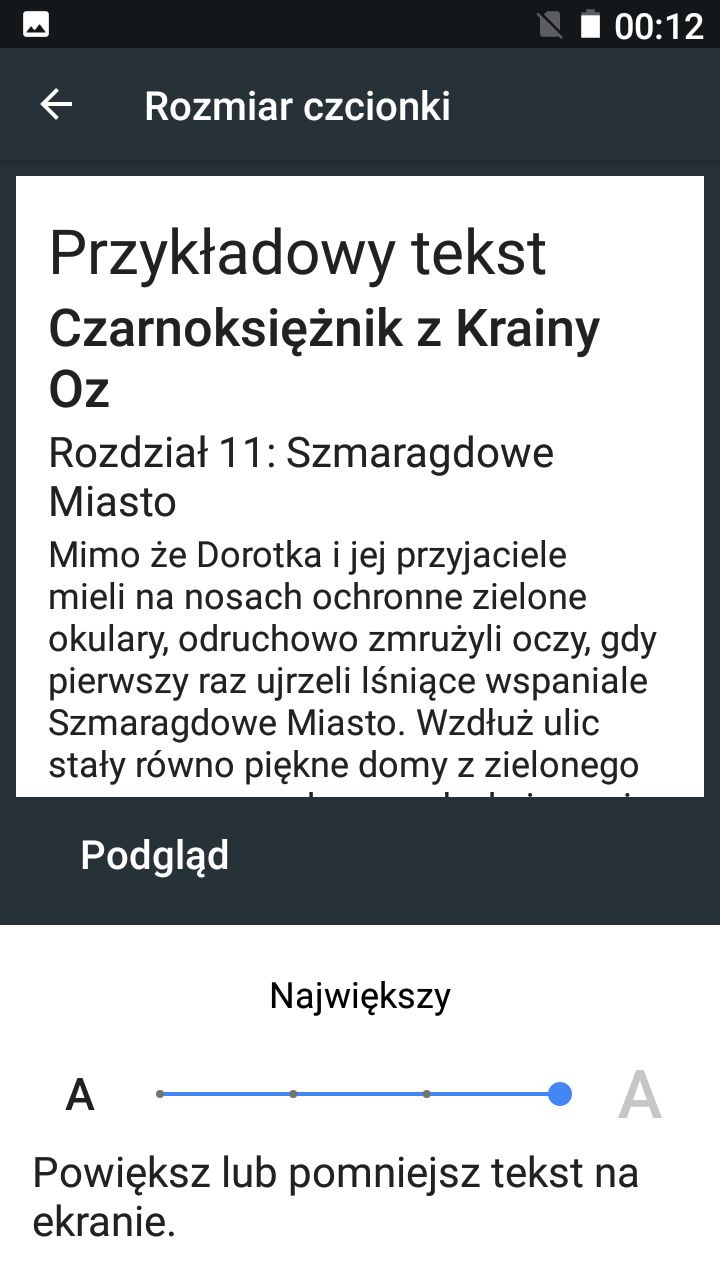This screenshot has height=1280, width=720.
Task: Select the small A to shrink text
Action: [80, 1093]
